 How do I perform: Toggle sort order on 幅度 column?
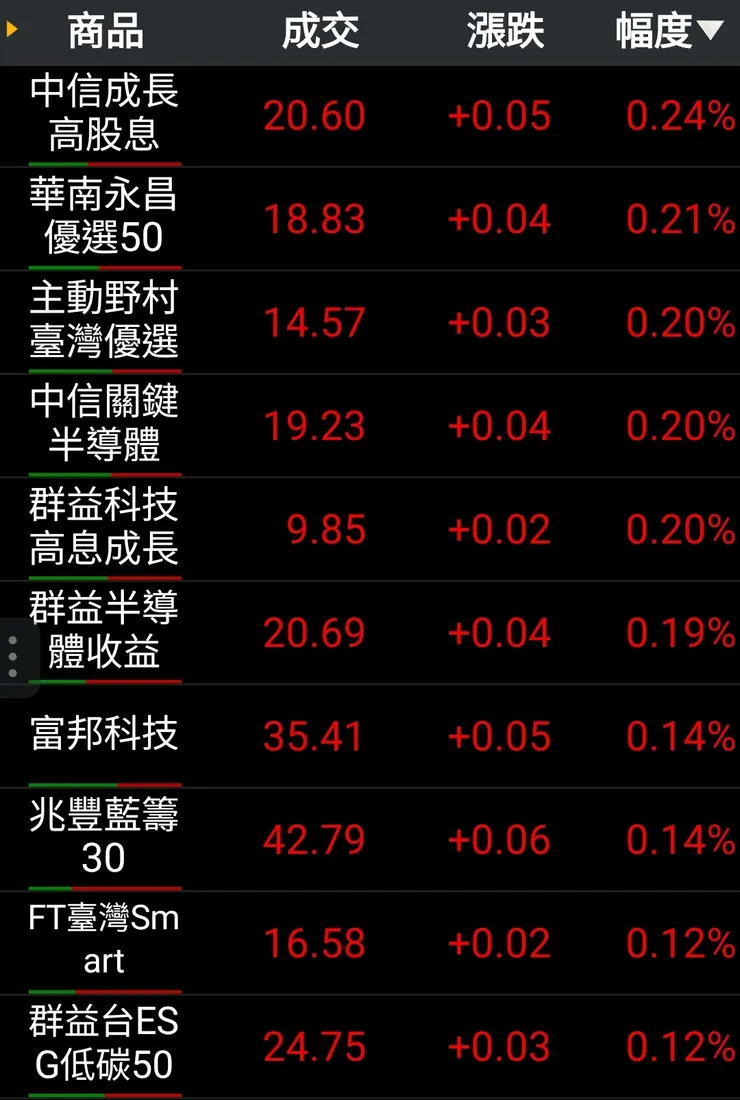tap(668, 32)
